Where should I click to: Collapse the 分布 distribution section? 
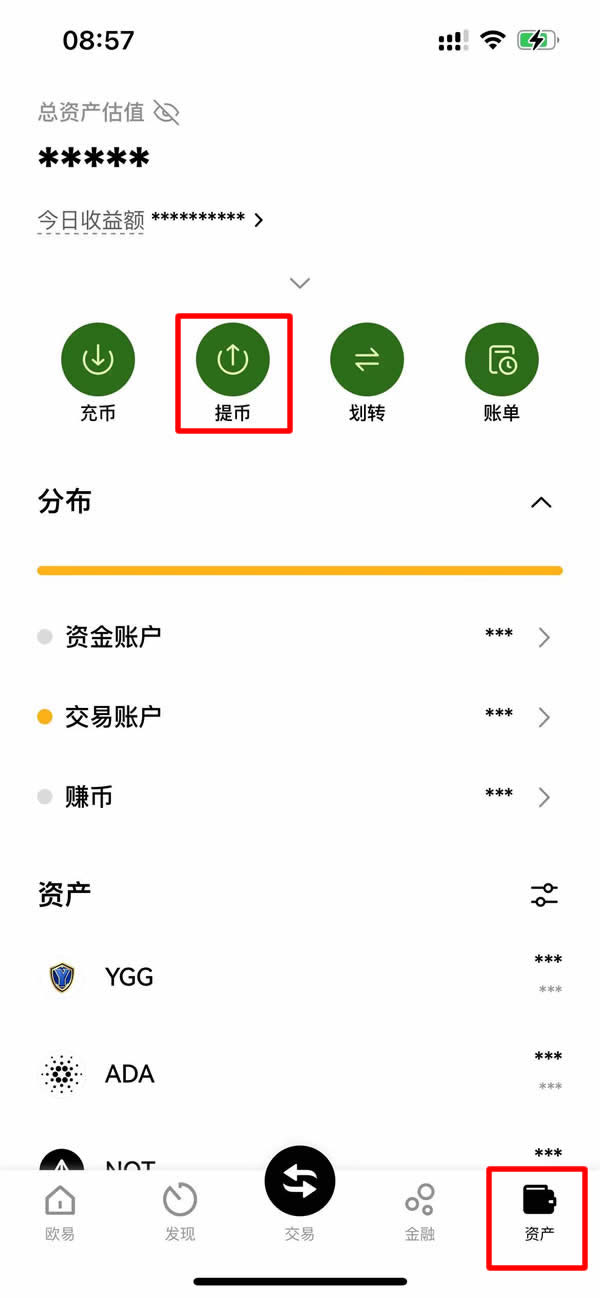pyautogui.click(x=541, y=502)
